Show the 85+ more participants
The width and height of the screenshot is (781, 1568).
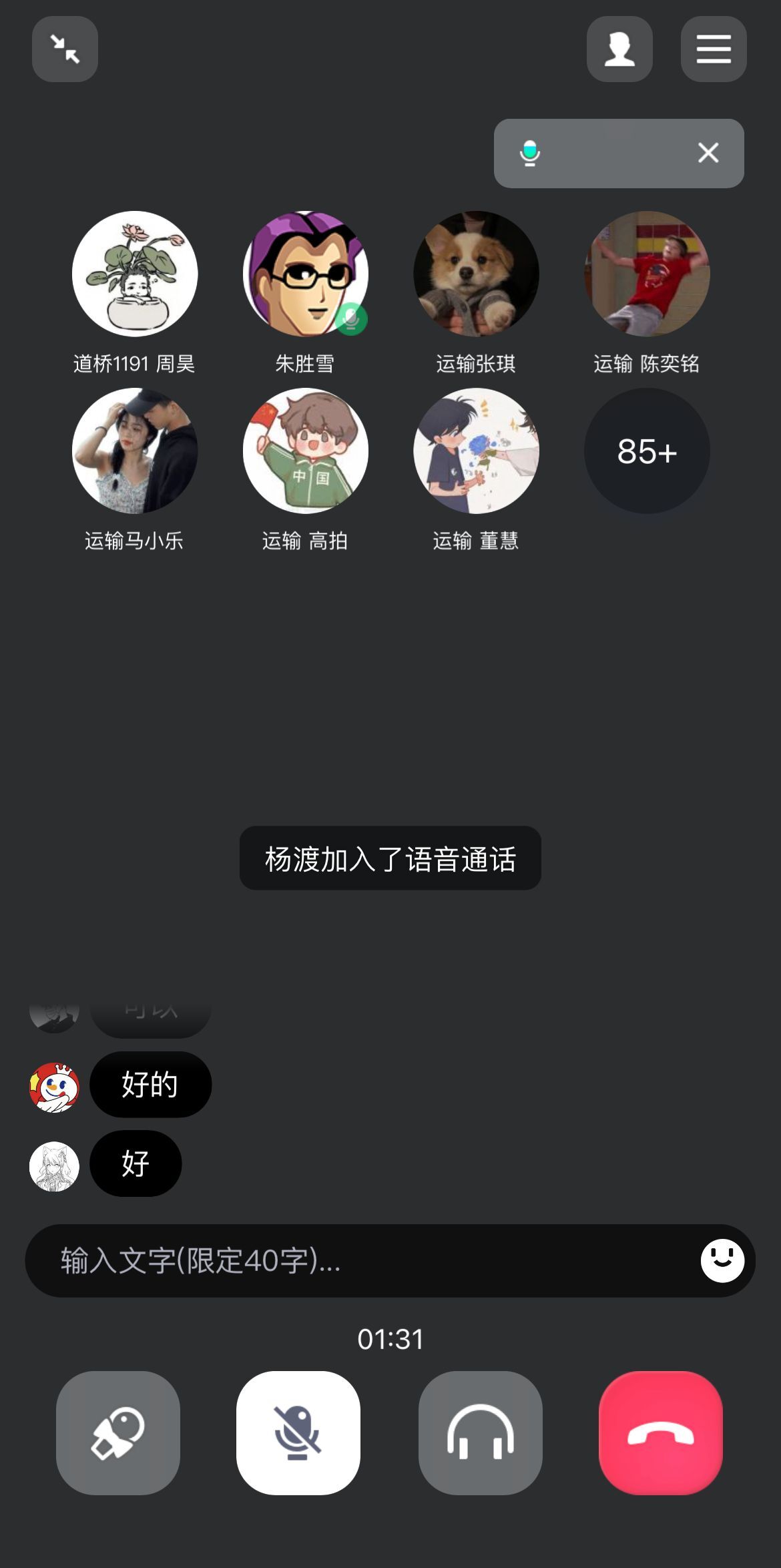point(647,451)
